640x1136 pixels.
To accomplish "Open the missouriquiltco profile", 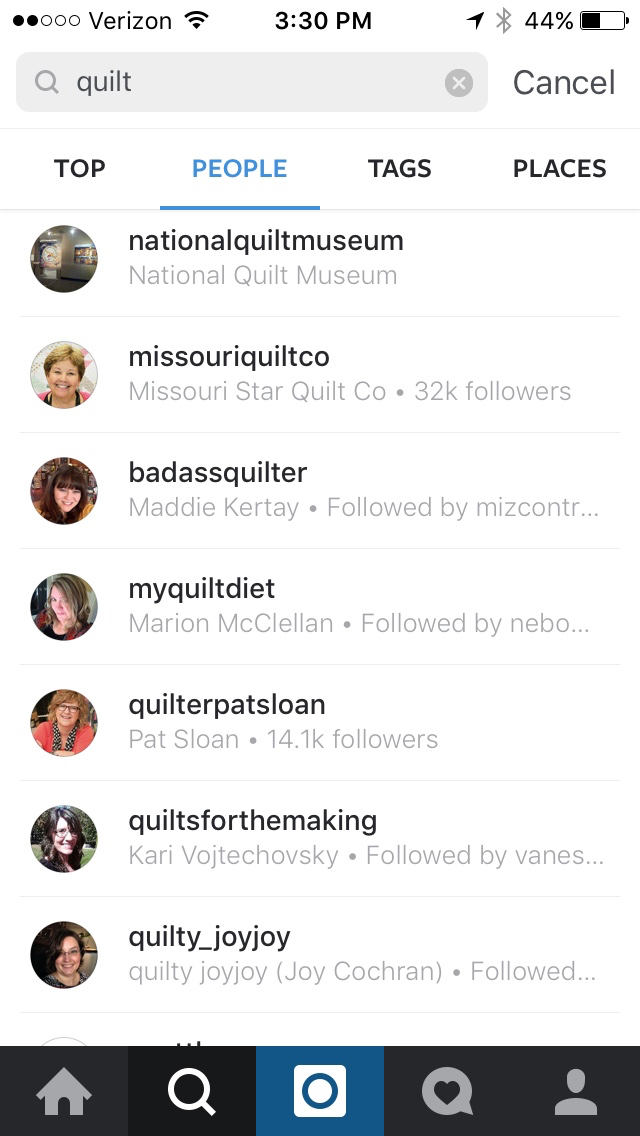I will point(229,374).
